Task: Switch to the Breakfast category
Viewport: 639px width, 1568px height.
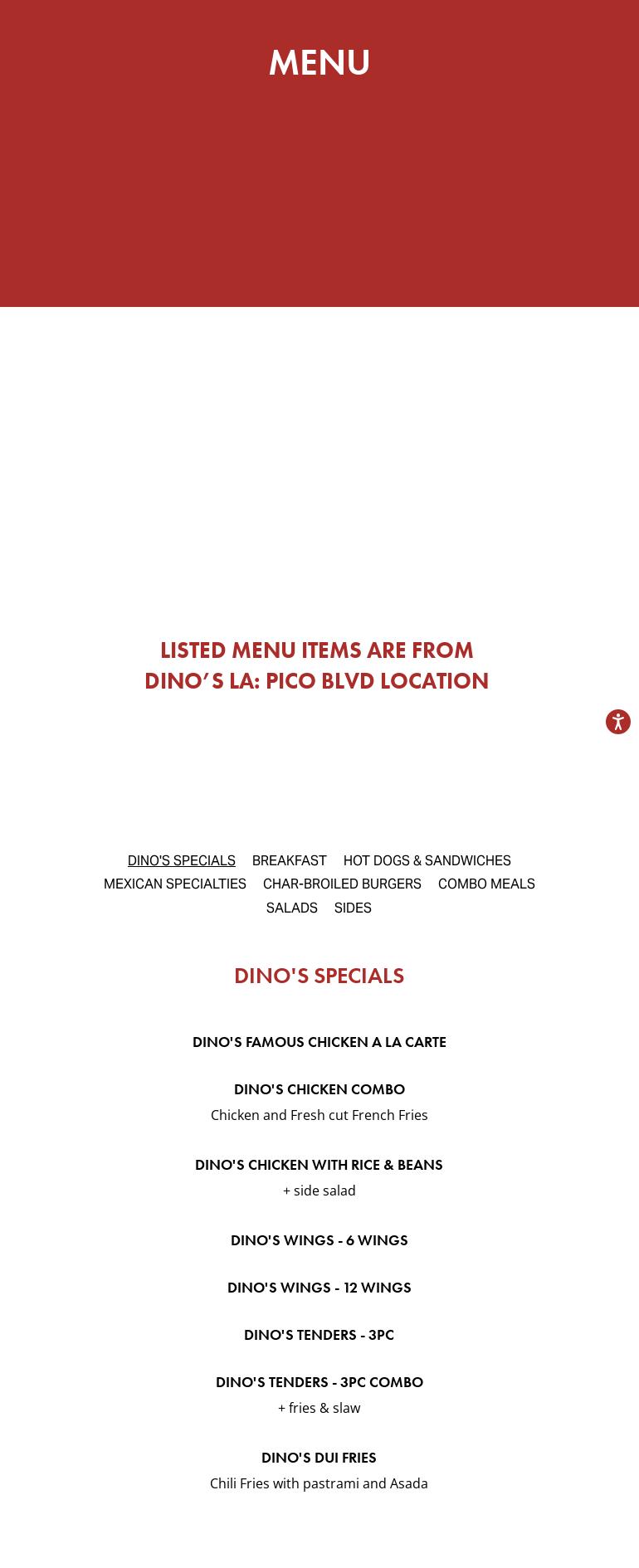Action: pyautogui.click(x=289, y=860)
